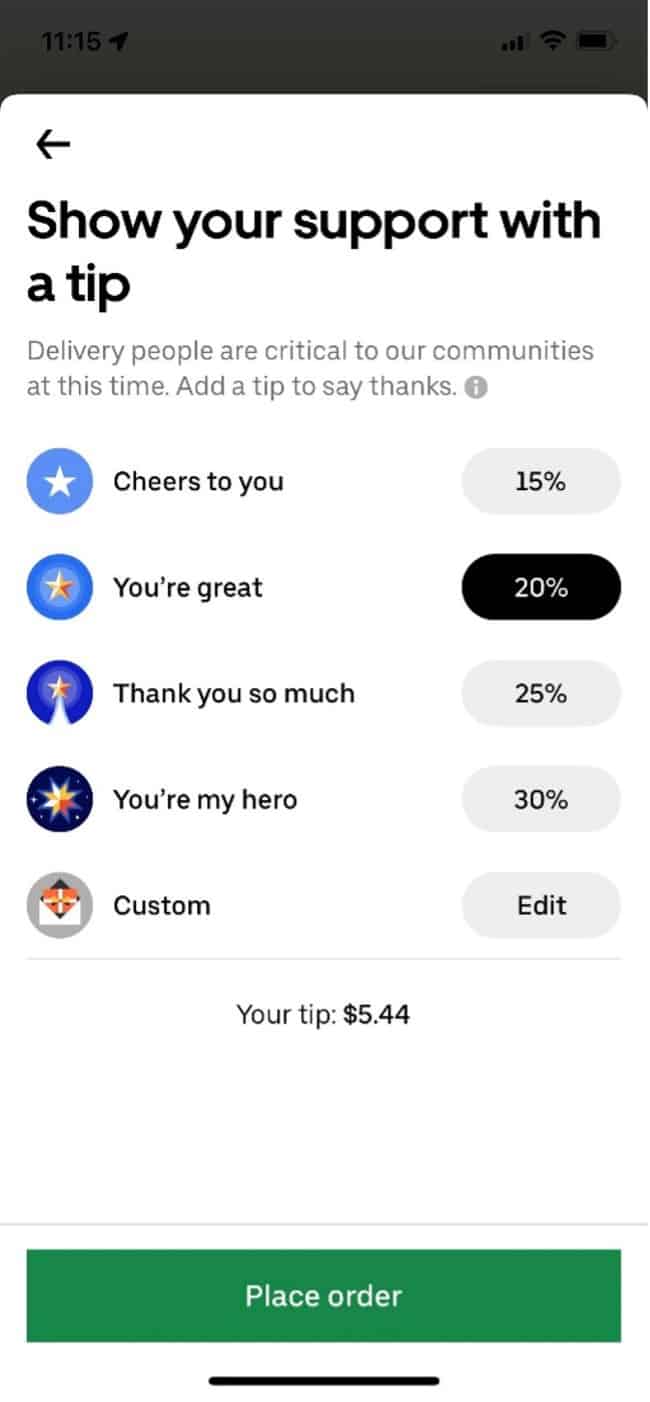Set tip to 30%
This screenshot has height=1402, width=650.
click(541, 799)
